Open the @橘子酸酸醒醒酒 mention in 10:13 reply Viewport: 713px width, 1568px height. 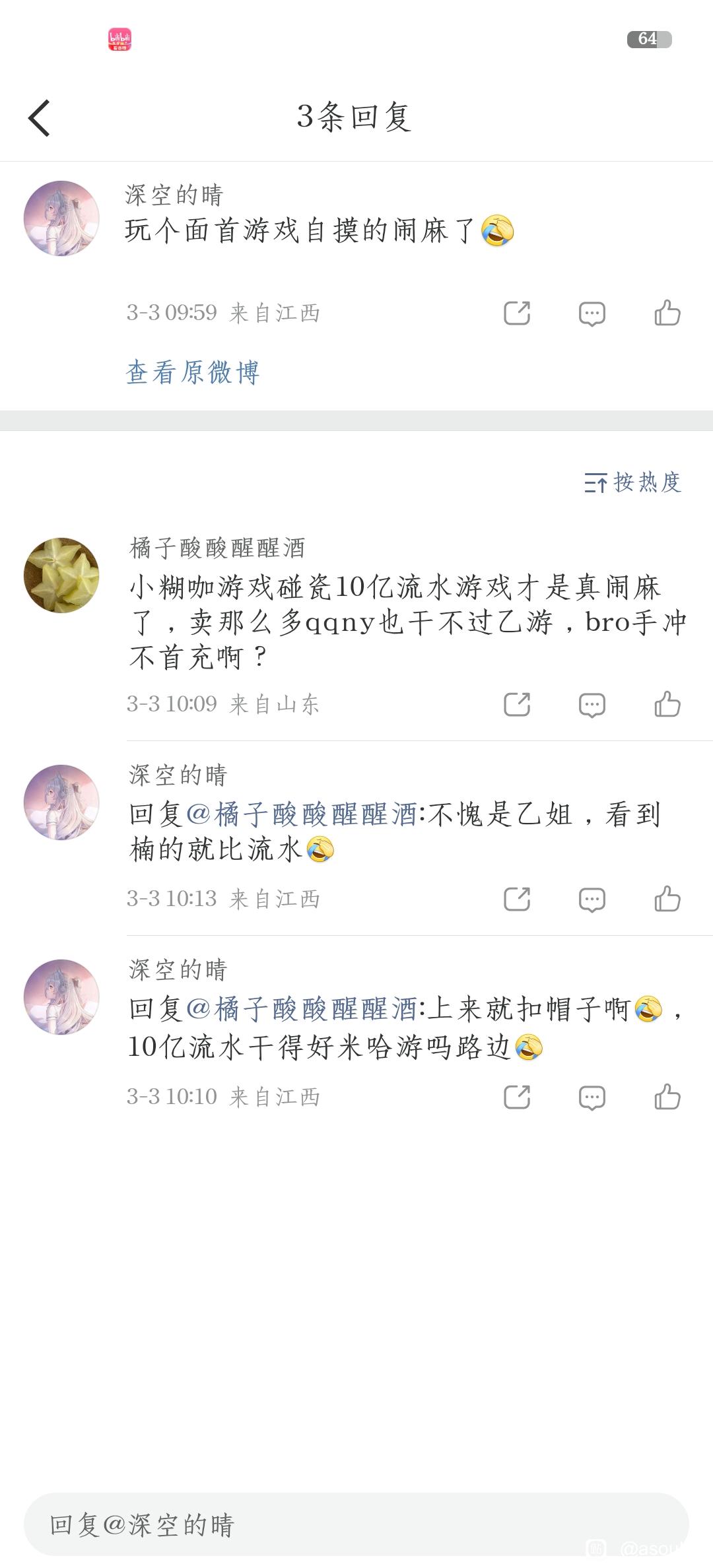click(x=302, y=814)
